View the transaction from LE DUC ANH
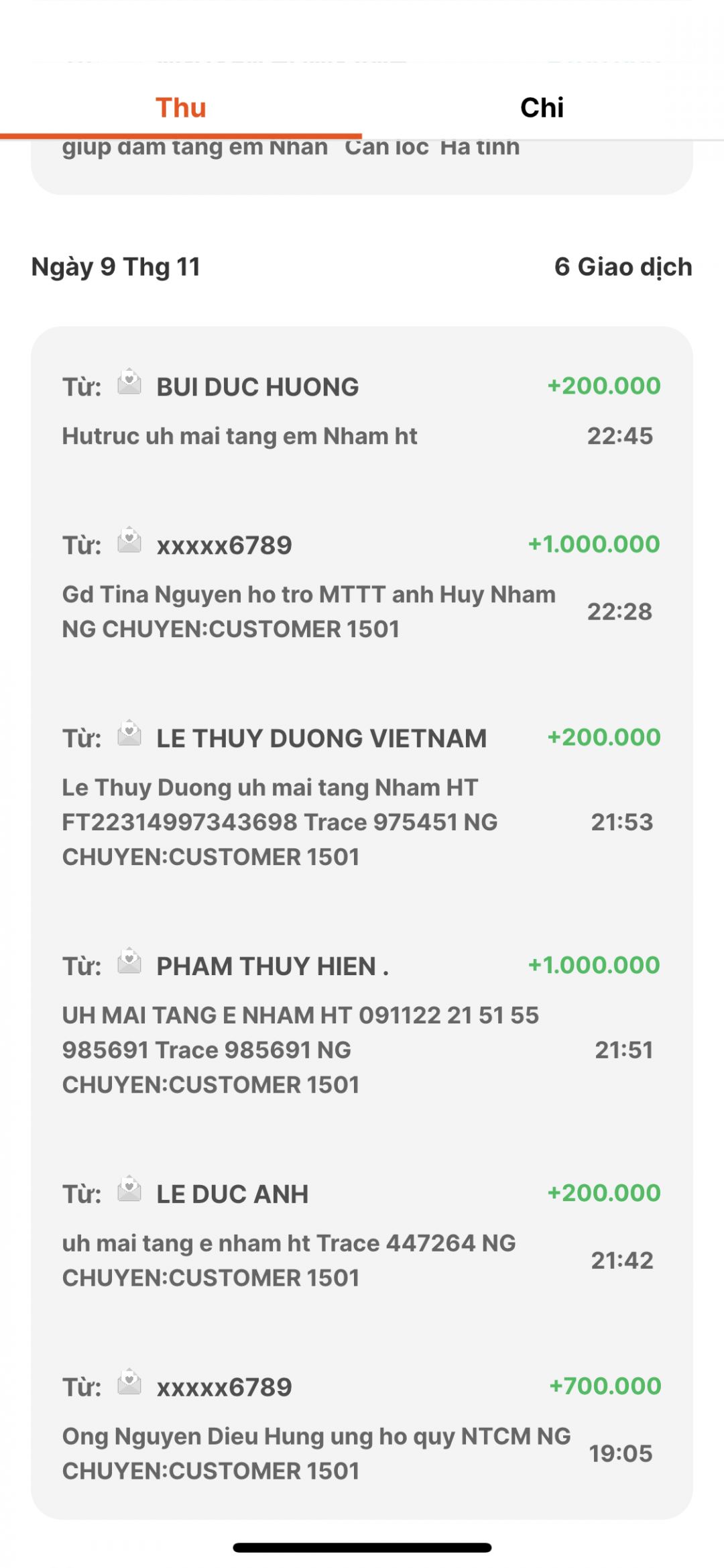This screenshot has height=1568, width=724. pos(361,1235)
